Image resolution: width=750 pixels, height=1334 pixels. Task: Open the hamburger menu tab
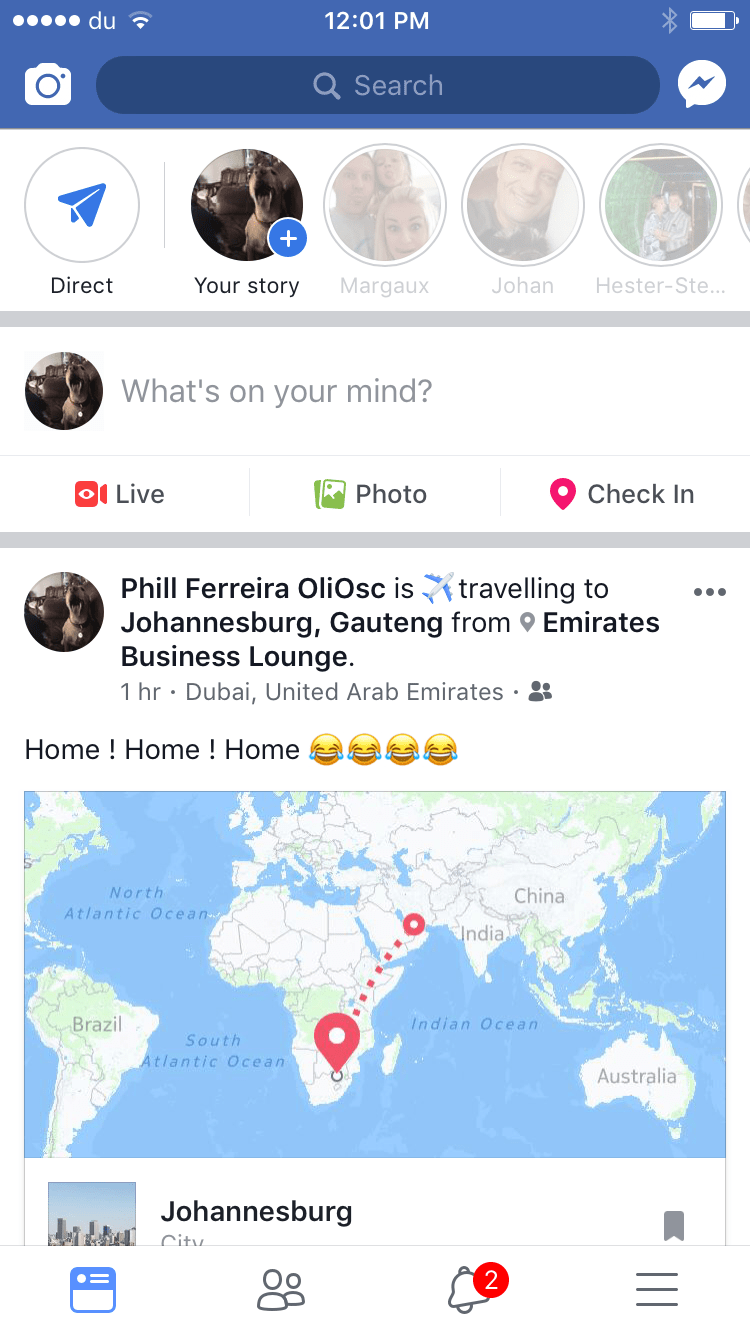(x=657, y=1289)
